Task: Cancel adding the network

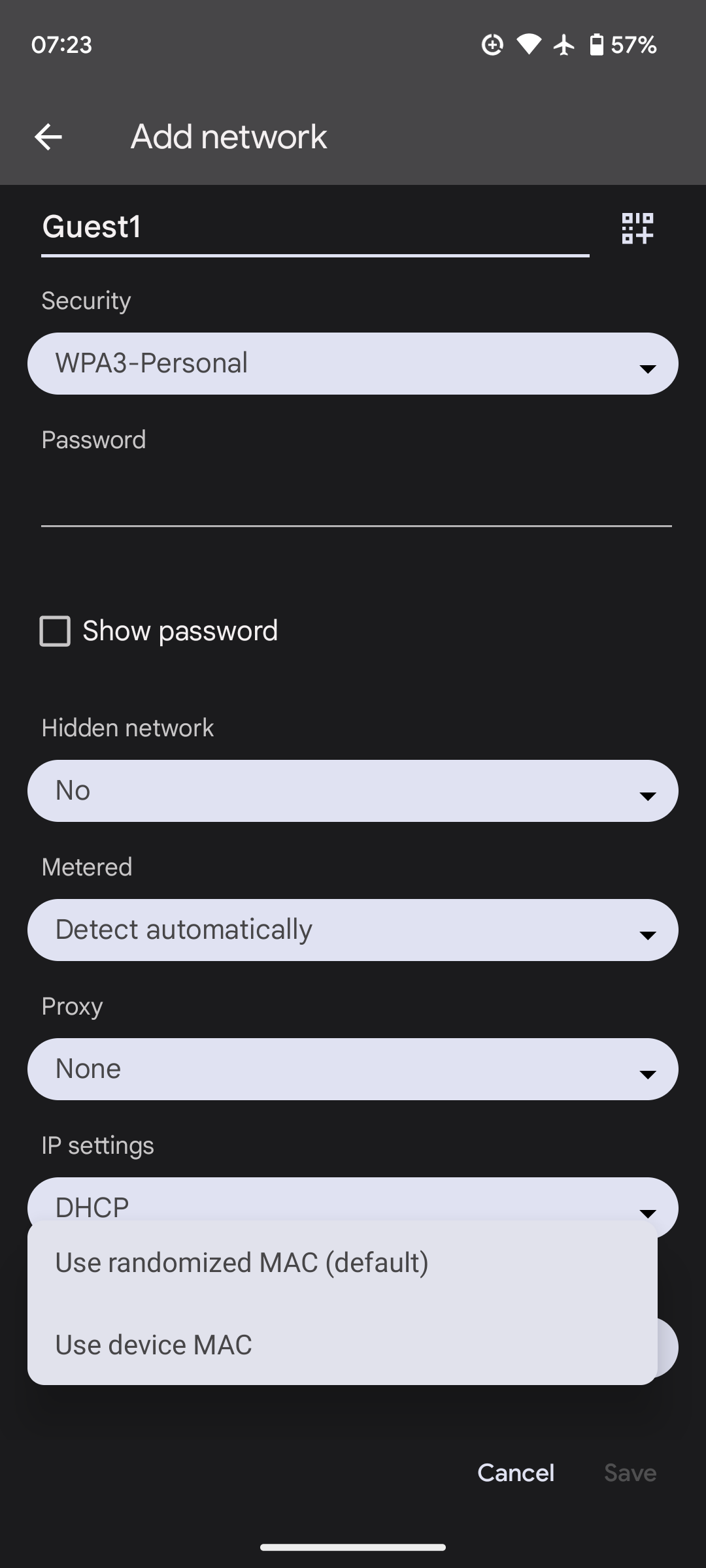Action: tap(516, 1473)
